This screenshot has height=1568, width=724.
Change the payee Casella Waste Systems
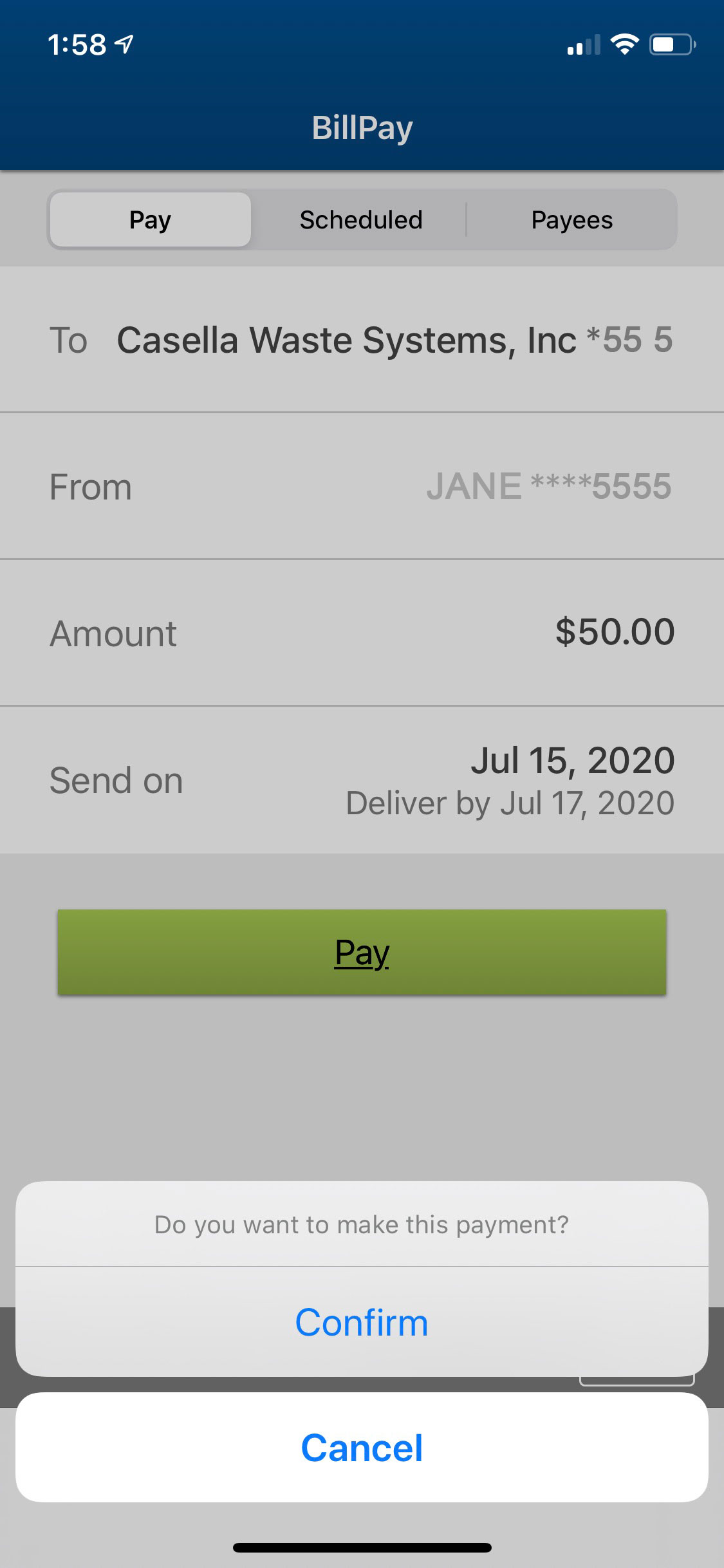pyautogui.click(x=362, y=340)
